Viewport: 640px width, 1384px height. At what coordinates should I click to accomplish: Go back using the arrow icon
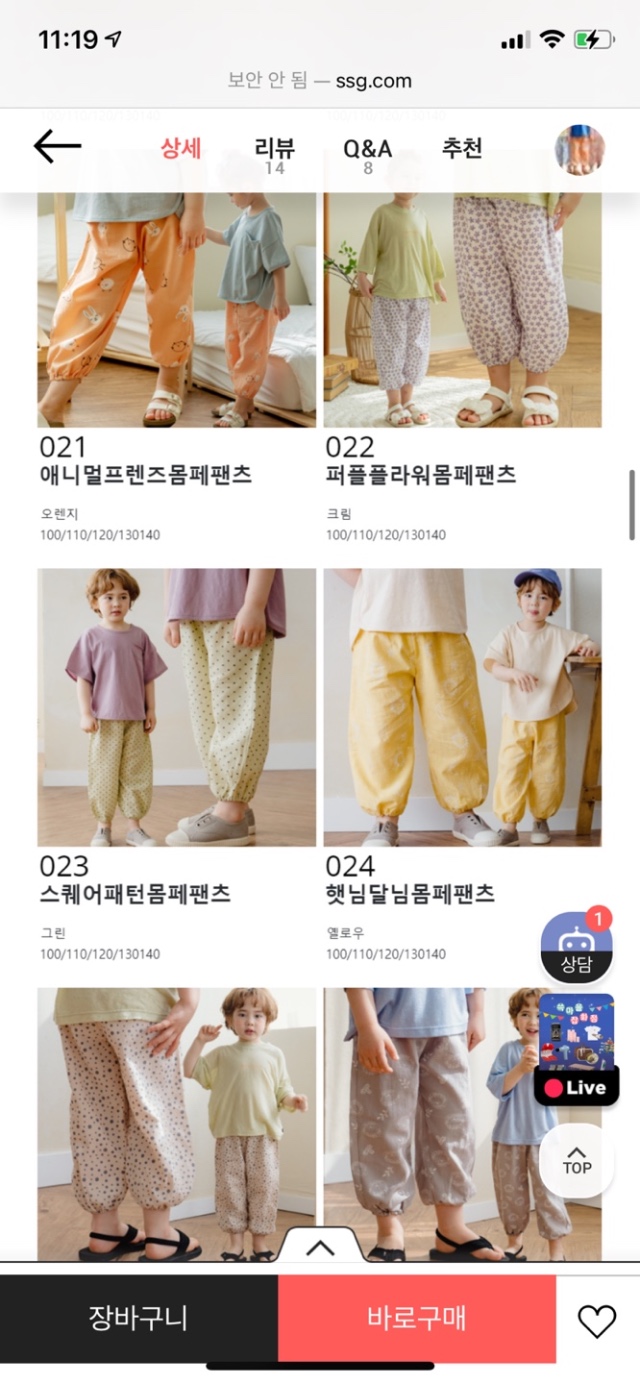57,147
